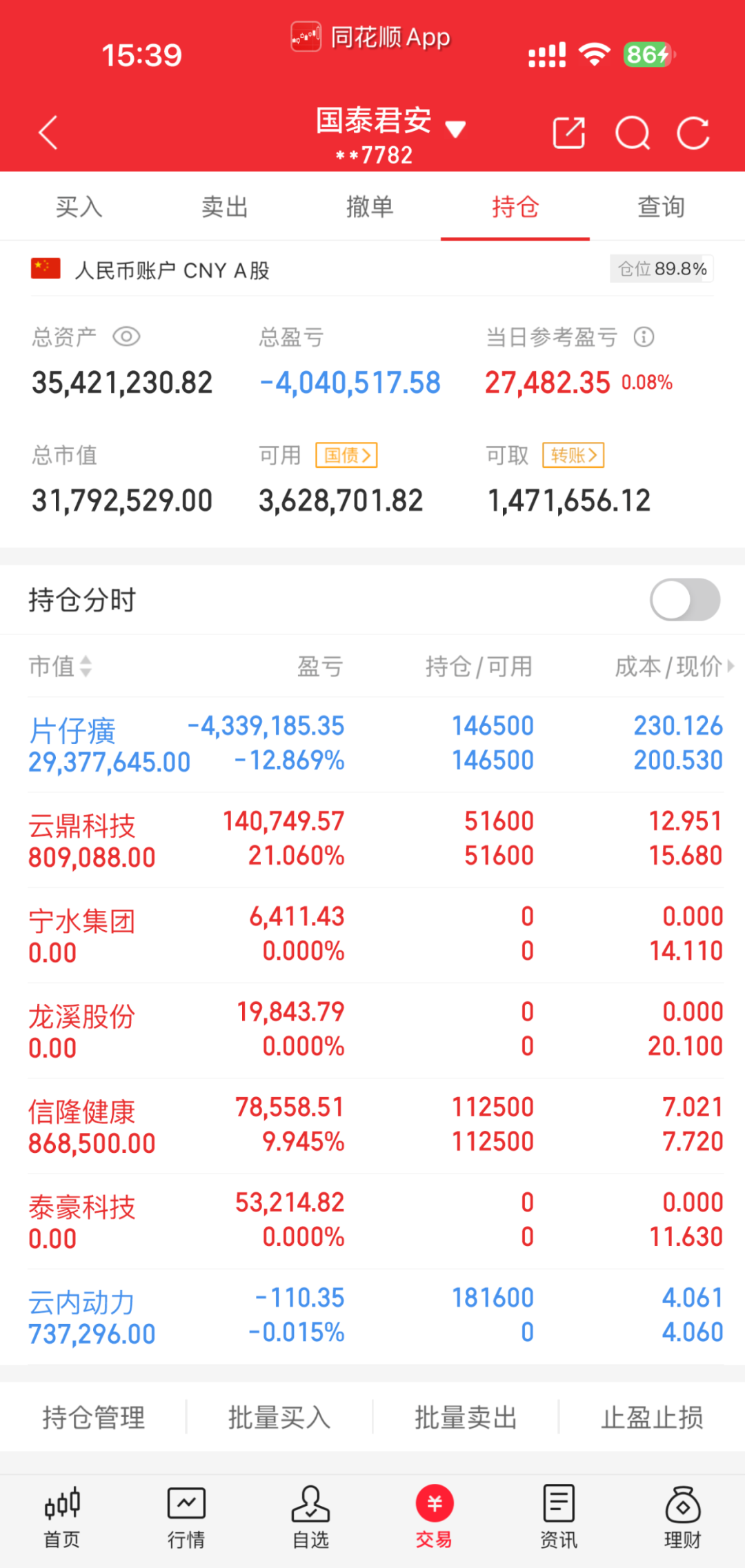Go to the 行情 bottom tab

pyautogui.click(x=186, y=1518)
